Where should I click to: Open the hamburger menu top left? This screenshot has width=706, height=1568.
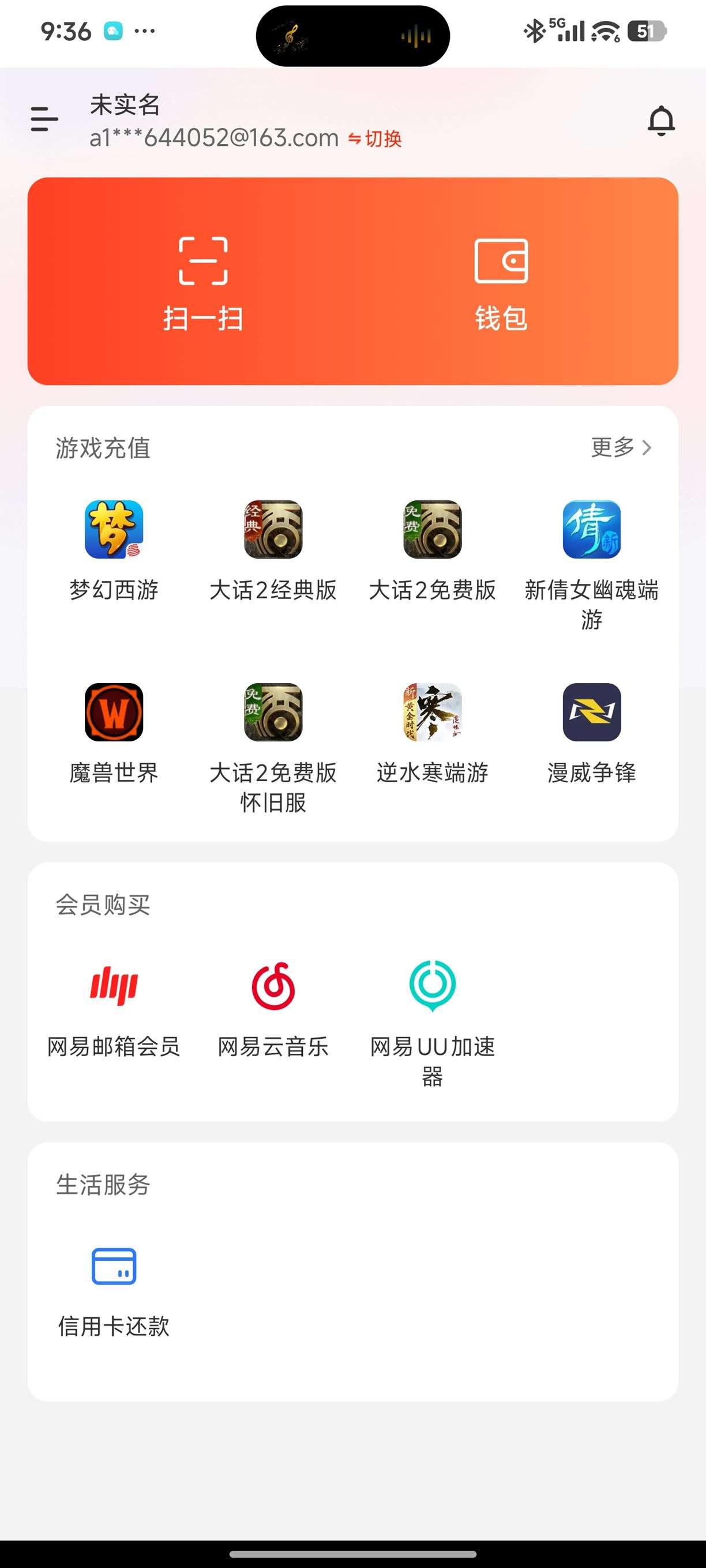coord(43,119)
